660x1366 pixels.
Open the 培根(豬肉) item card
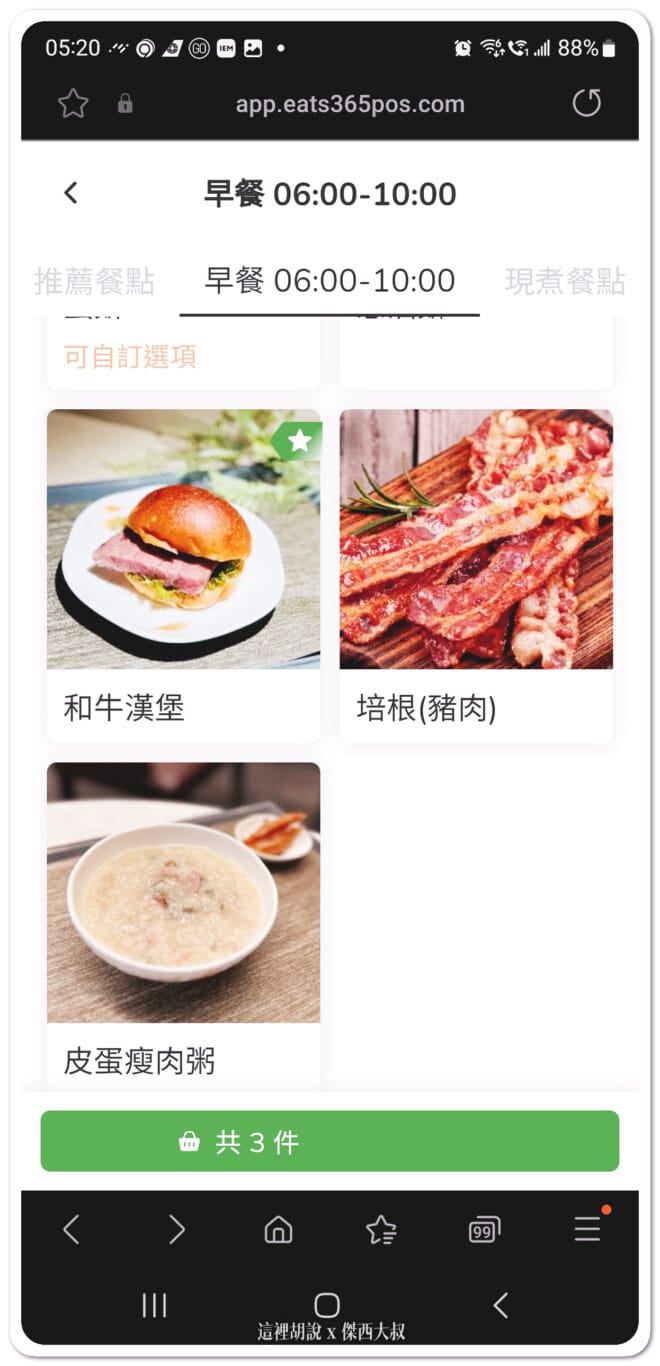[x=476, y=576]
